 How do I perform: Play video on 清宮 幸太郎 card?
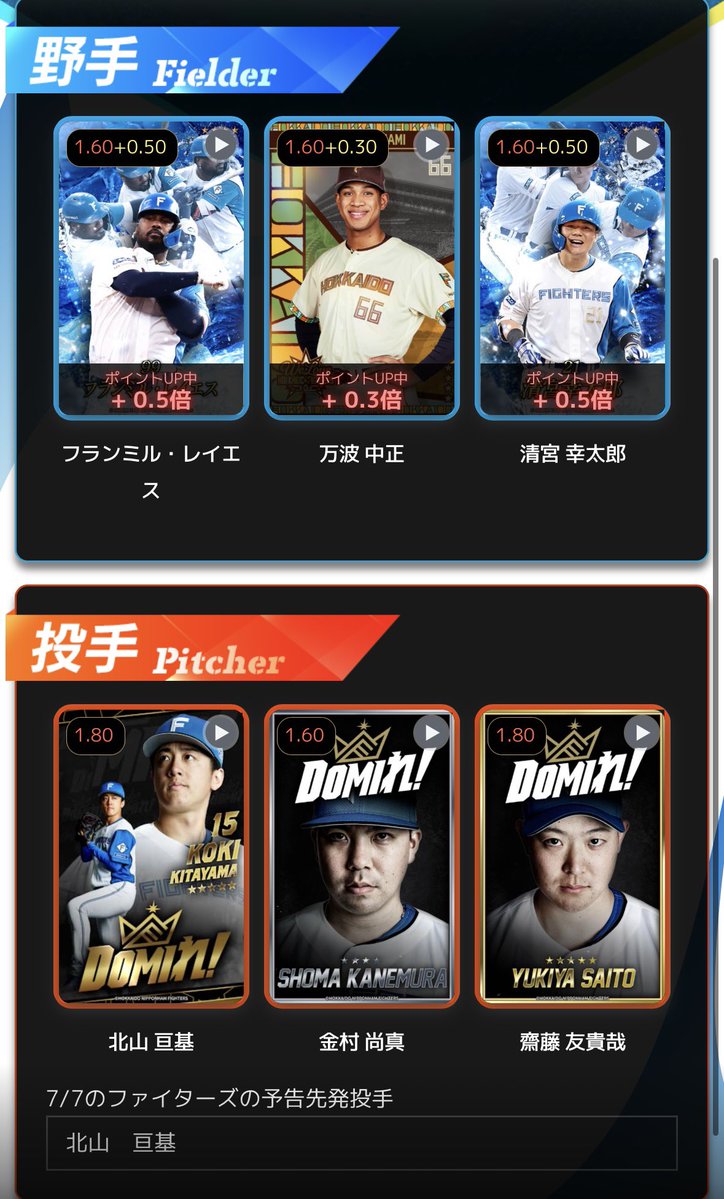tap(642, 144)
